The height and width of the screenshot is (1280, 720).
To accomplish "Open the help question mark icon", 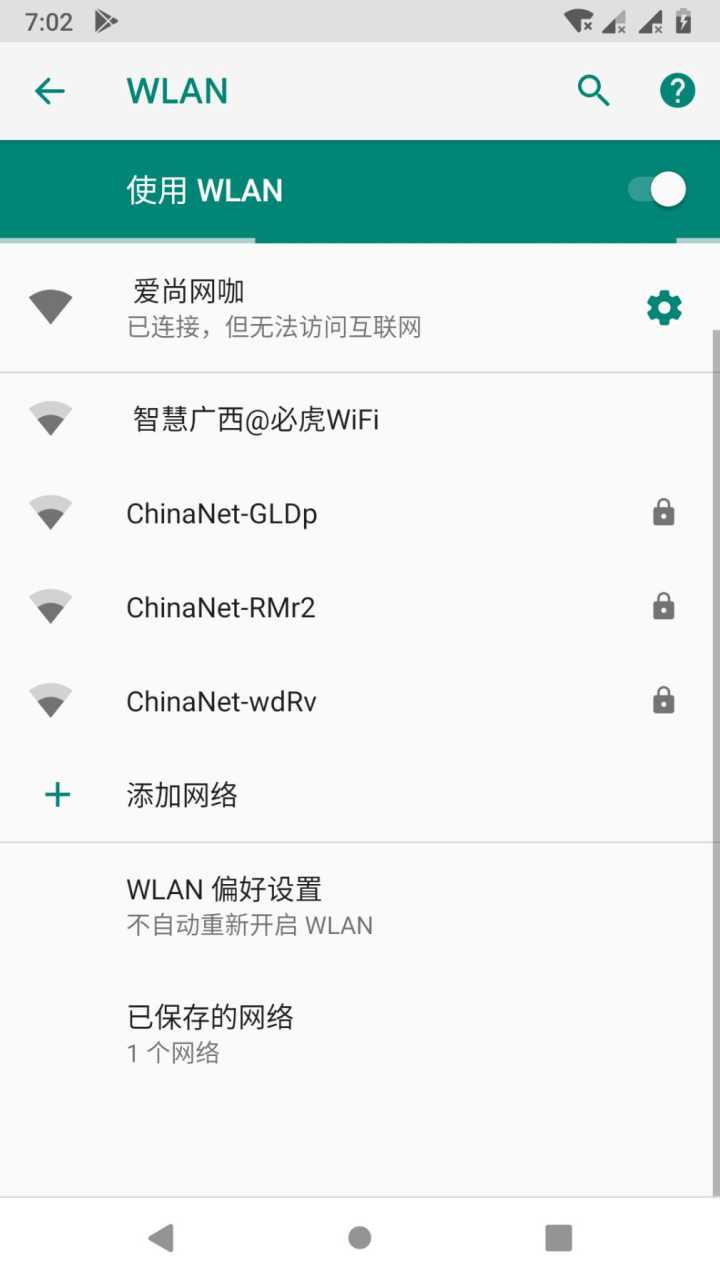I will tap(677, 91).
